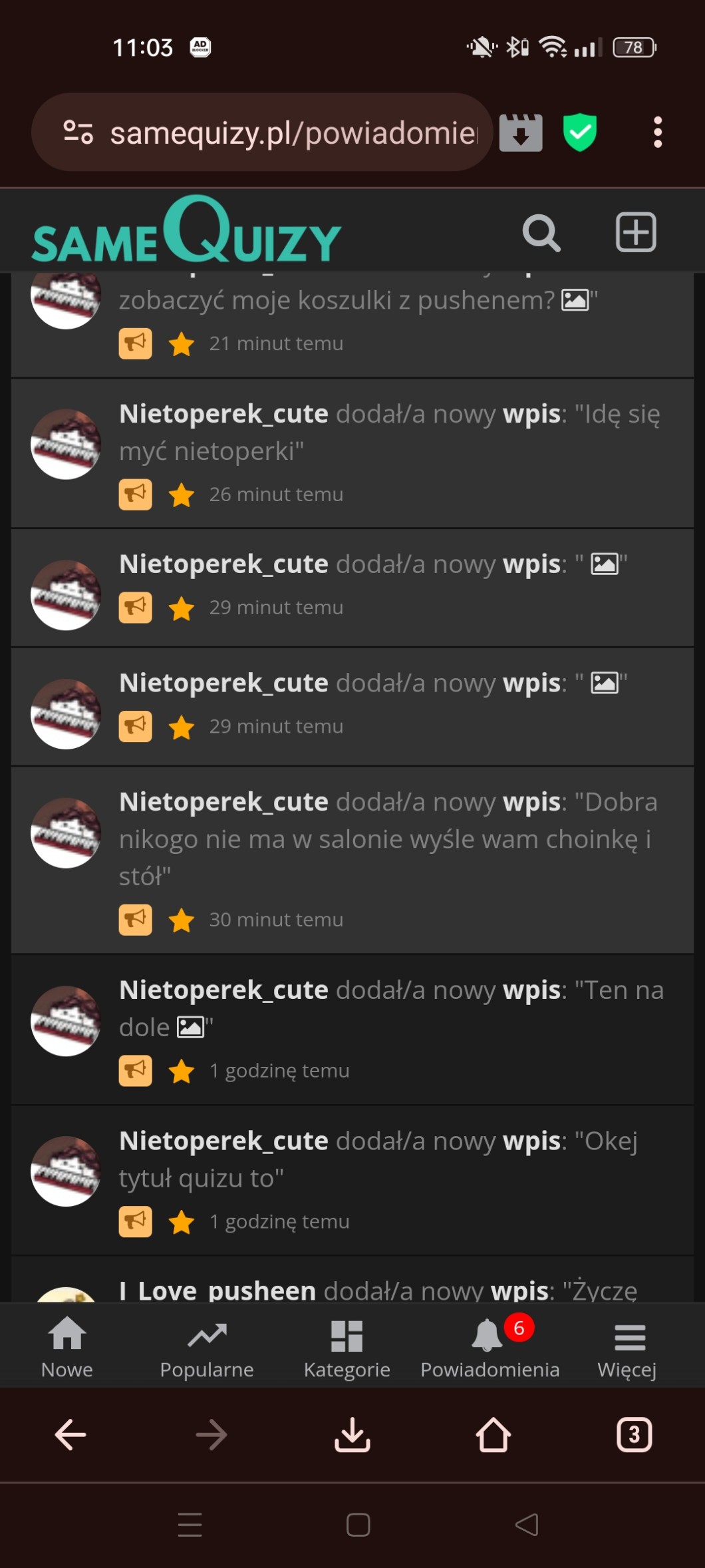Go to the browser home page
The width and height of the screenshot is (705, 1568).
[493, 1434]
